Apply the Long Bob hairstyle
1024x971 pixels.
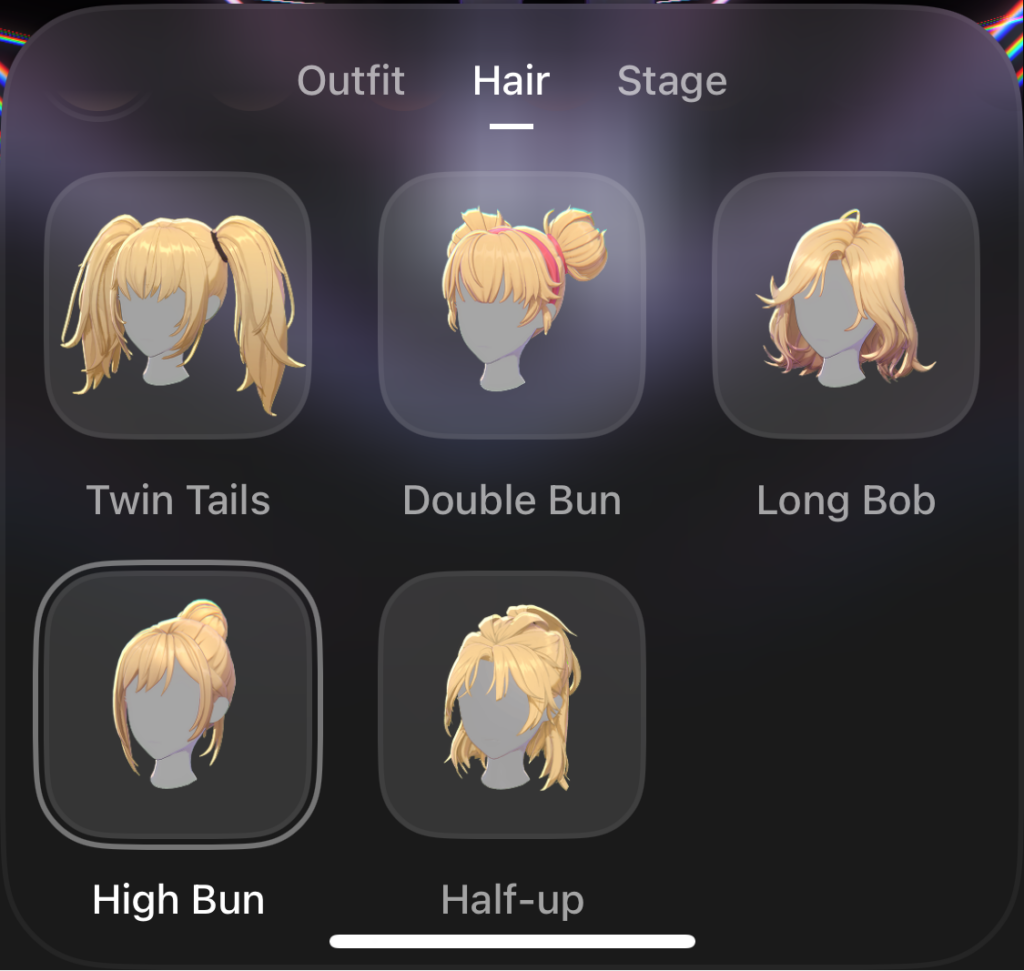pos(845,305)
